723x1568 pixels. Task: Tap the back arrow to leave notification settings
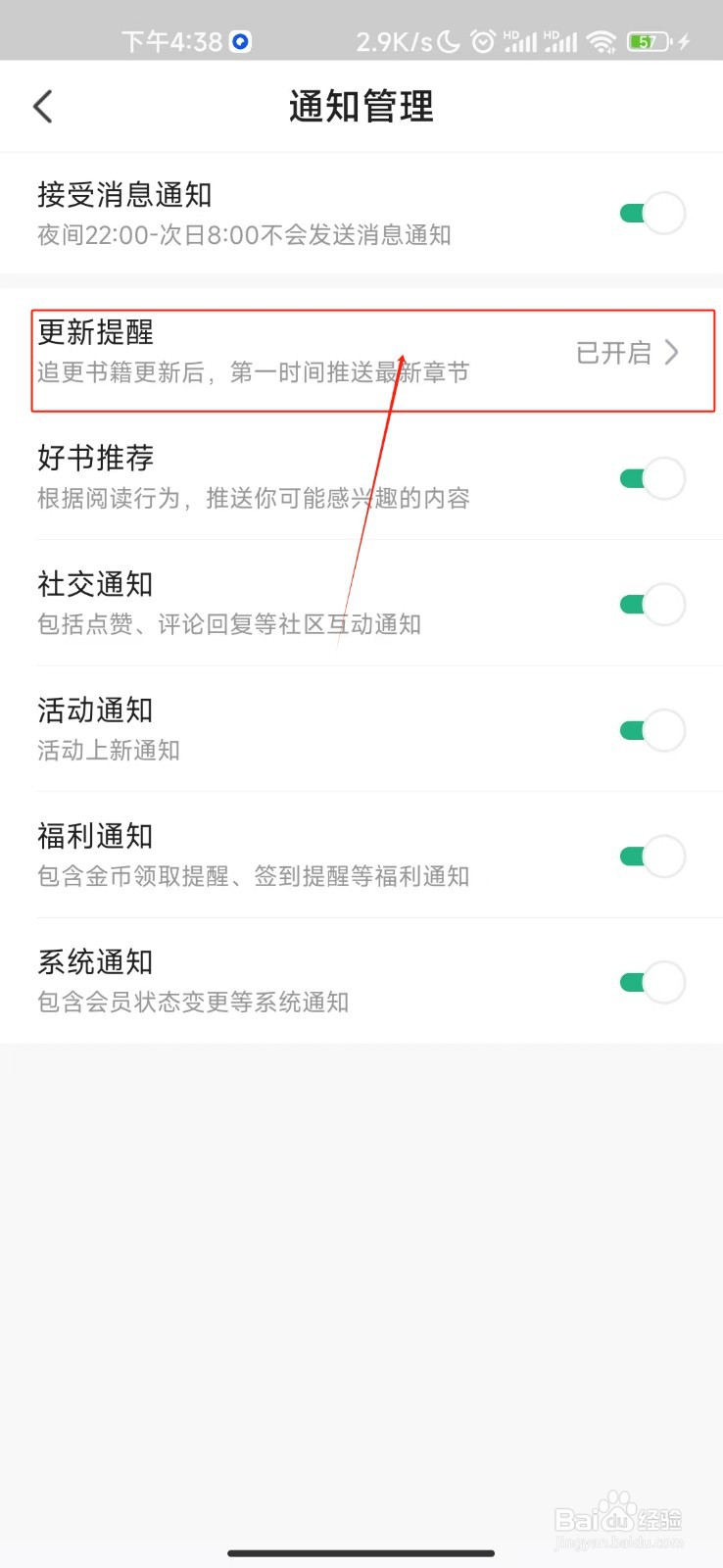[42, 106]
